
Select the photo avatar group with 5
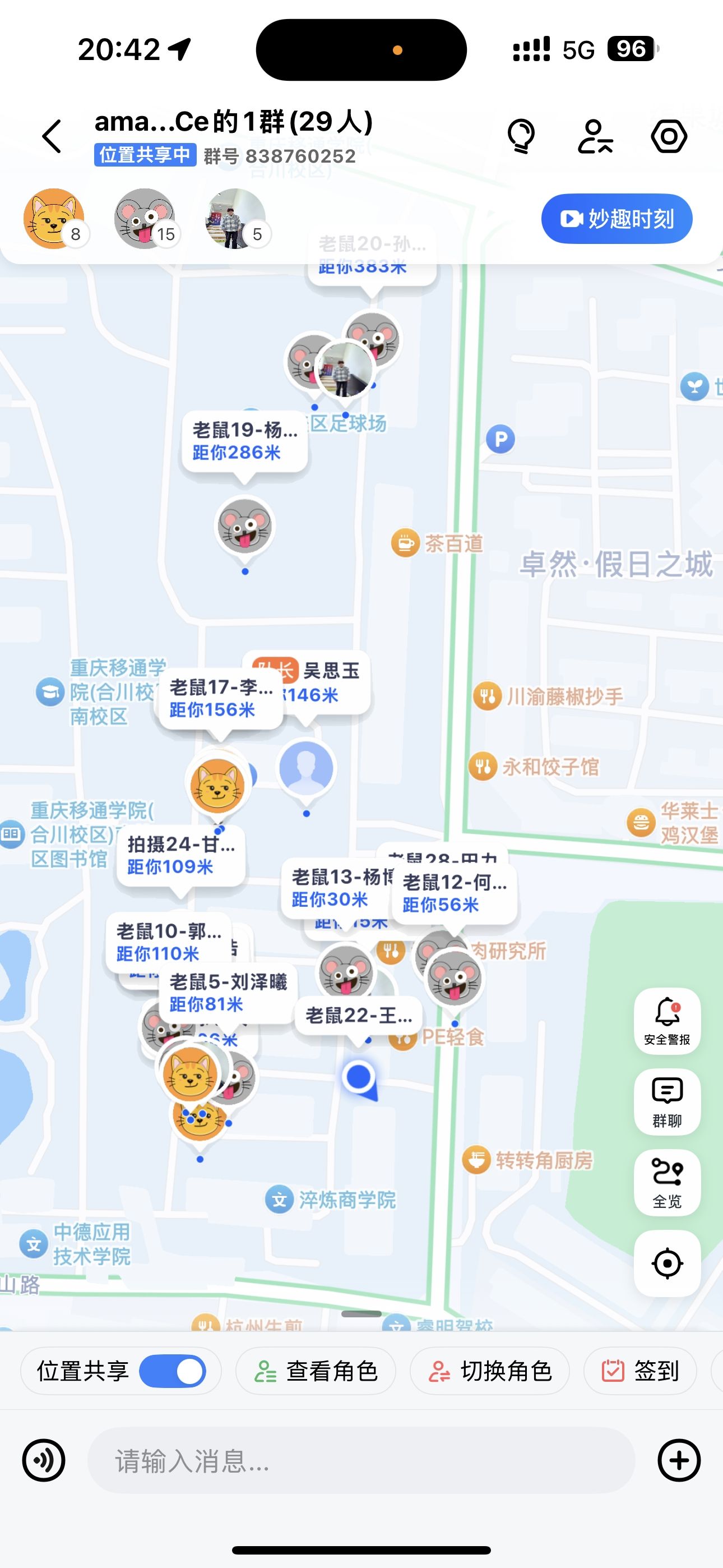tap(235, 219)
